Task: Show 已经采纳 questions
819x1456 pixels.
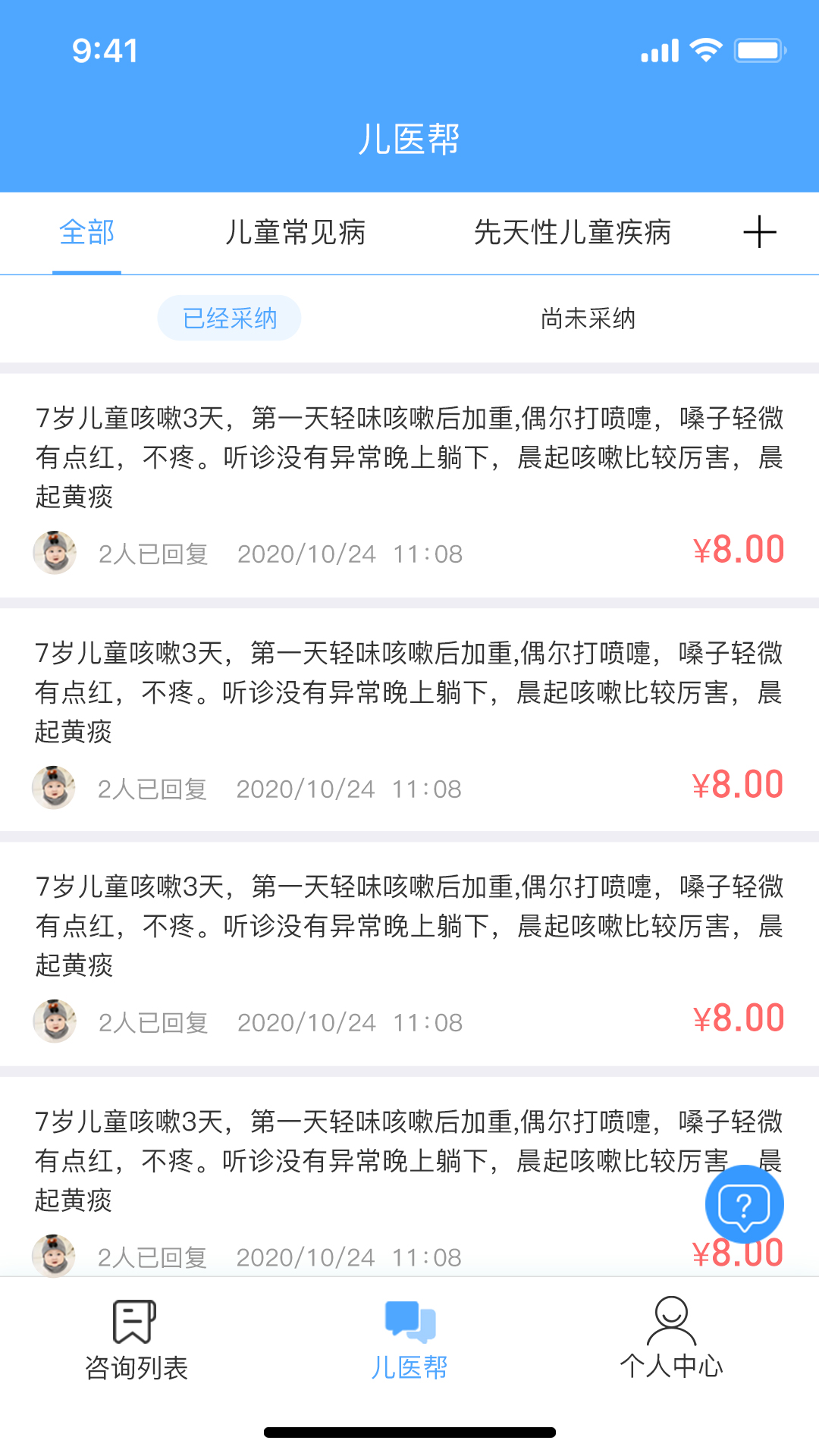Action: [229, 318]
